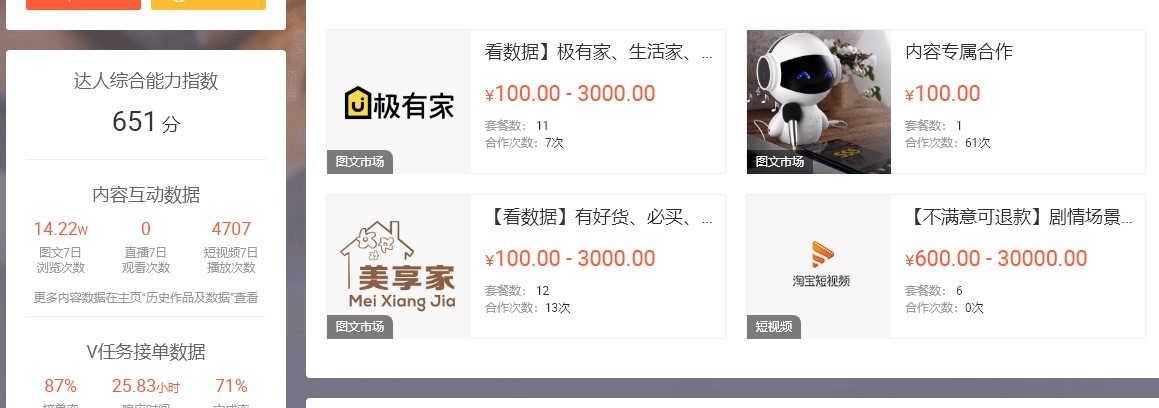Tap the yellow button above the 达人综合能力指数 panel
The width and height of the screenshot is (1159, 408).
pos(208,3)
